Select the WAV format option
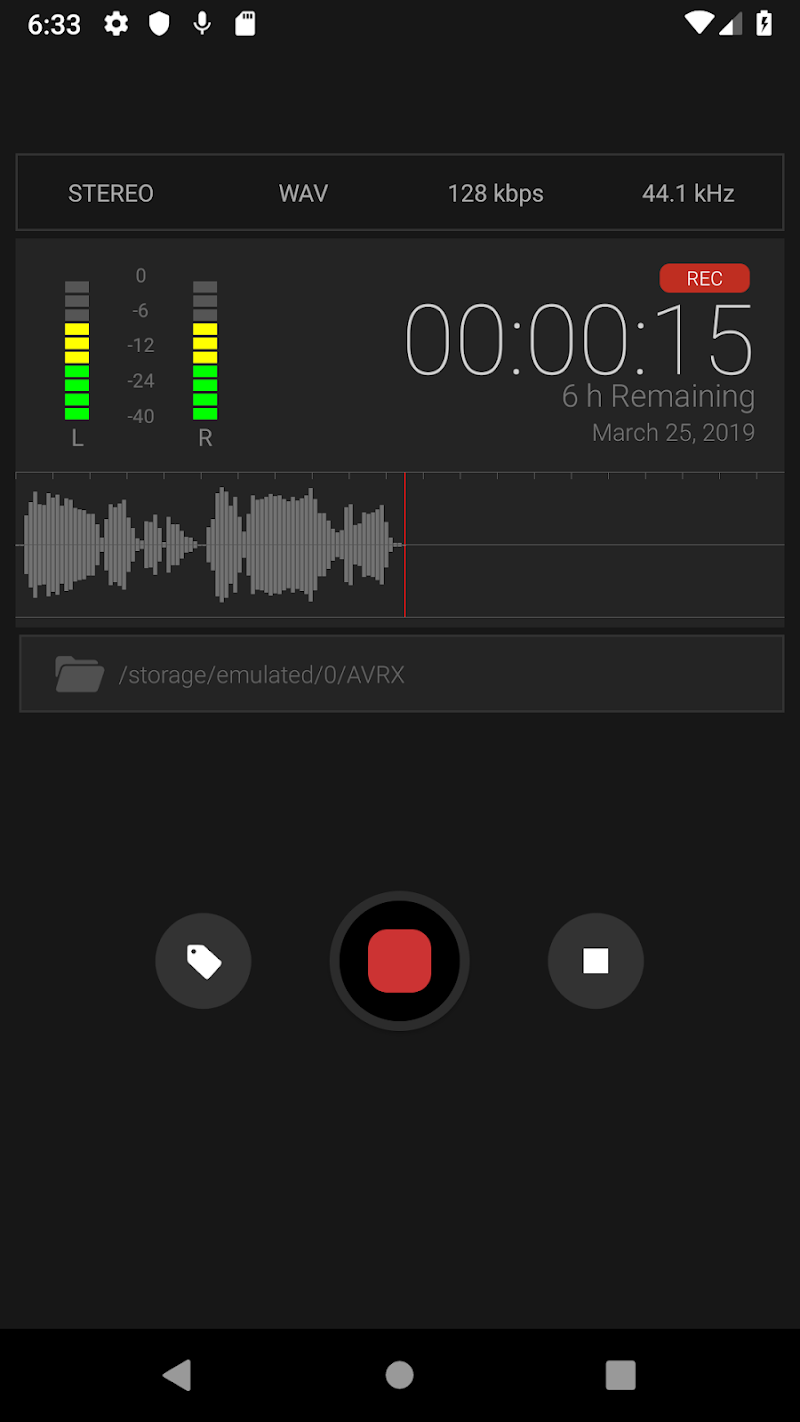Image resolution: width=800 pixels, height=1422 pixels. tap(303, 193)
